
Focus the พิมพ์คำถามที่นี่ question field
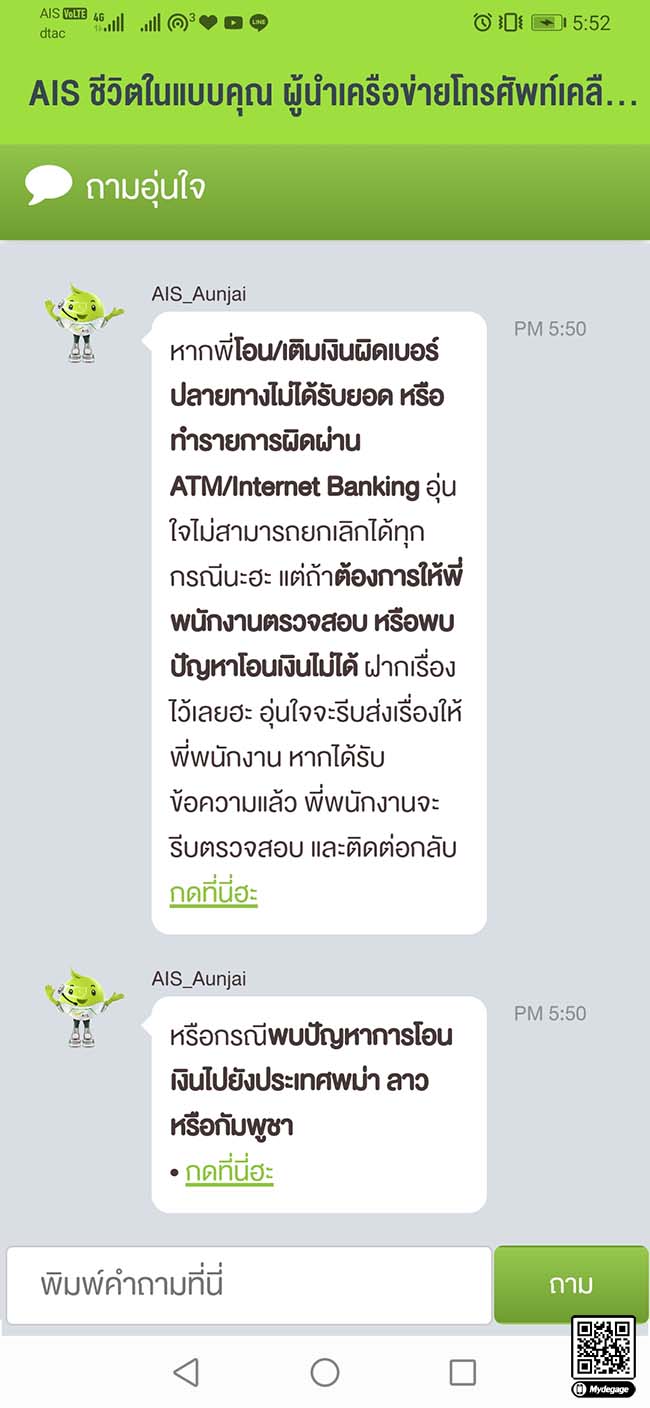tap(249, 1285)
